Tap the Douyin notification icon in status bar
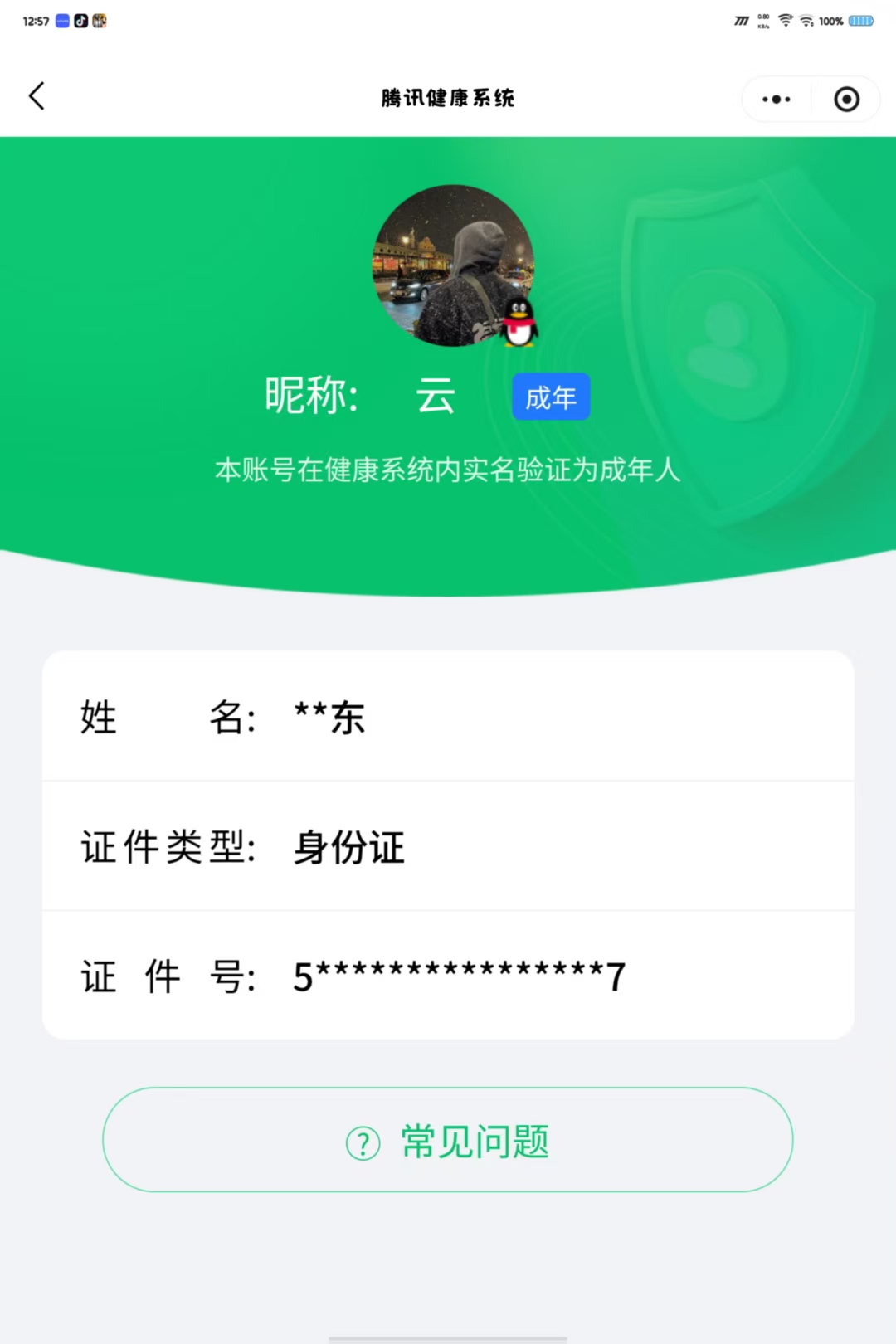The width and height of the screenshot is (896, 1344). (81, 21)
